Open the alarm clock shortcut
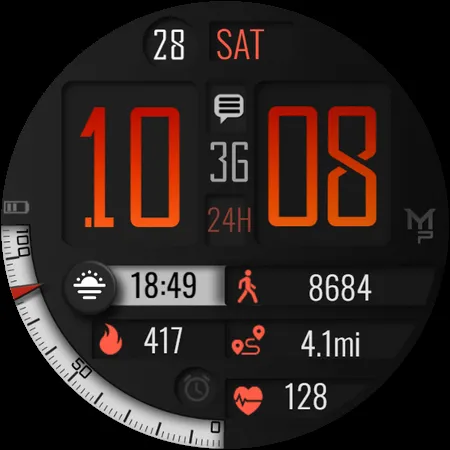 (197, 387)
